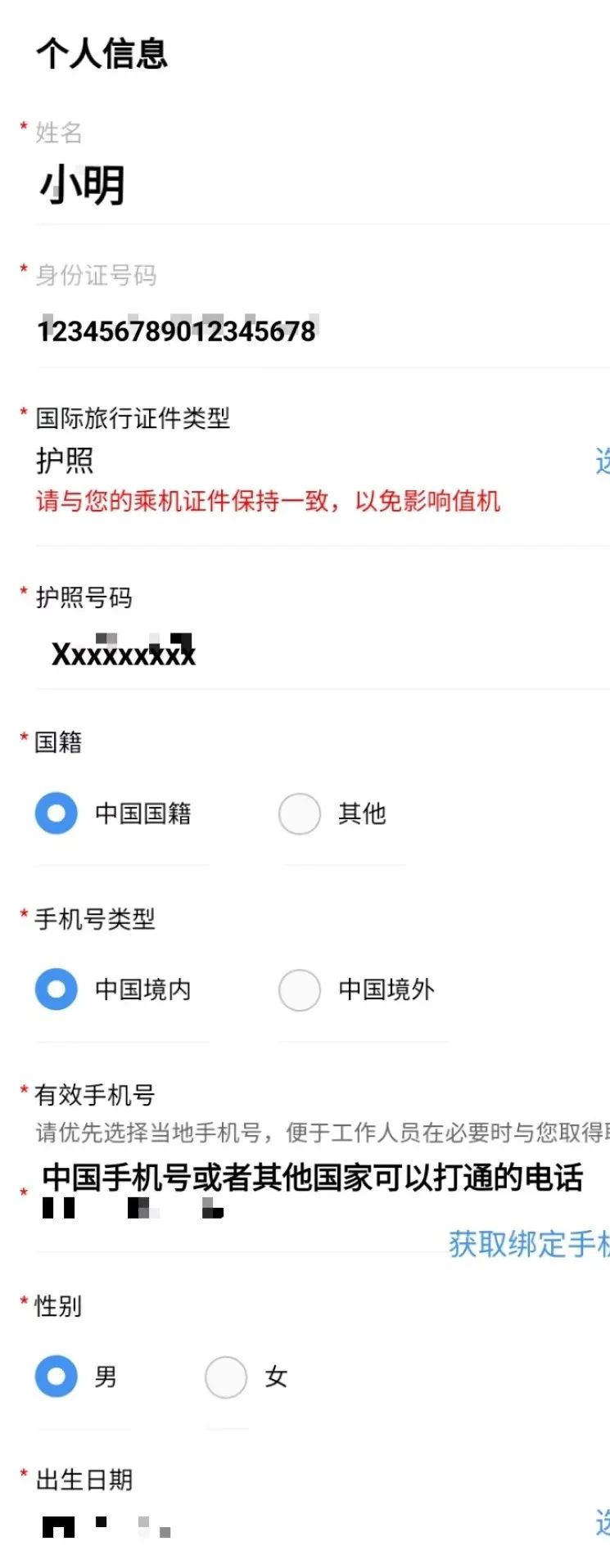This screenshot has width=610, height=1568.
Task: Select the 其他 nationality option
Action: [x=300, y=813]
